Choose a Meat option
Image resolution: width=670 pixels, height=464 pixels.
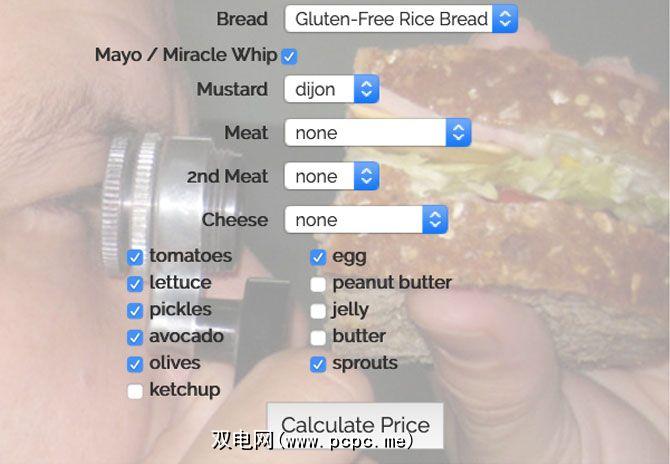377,133
